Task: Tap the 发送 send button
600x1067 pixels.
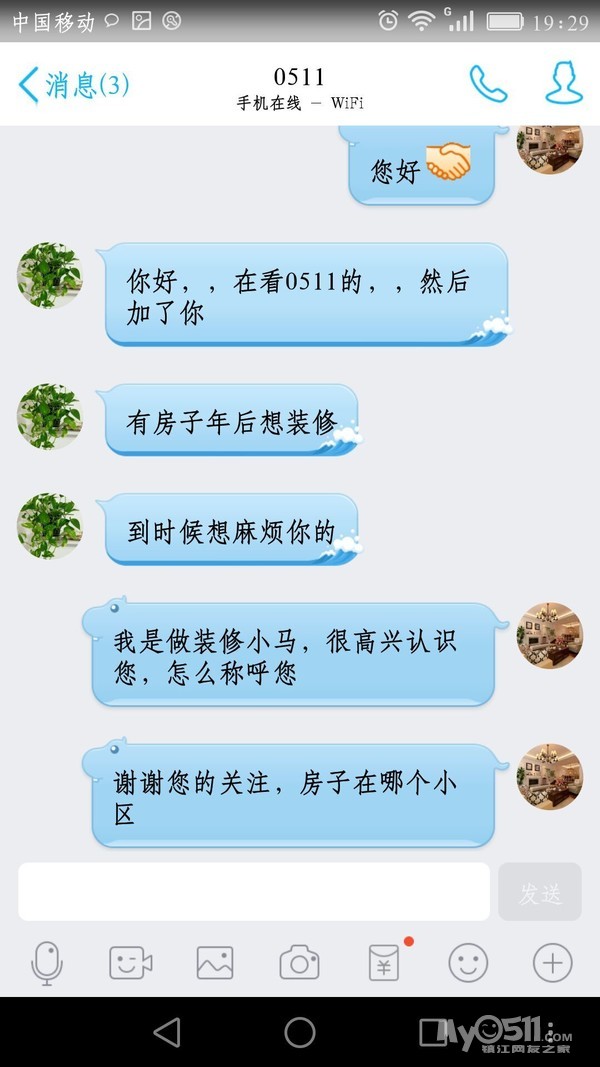Action: pyautogui.click(x=539, y=892)
